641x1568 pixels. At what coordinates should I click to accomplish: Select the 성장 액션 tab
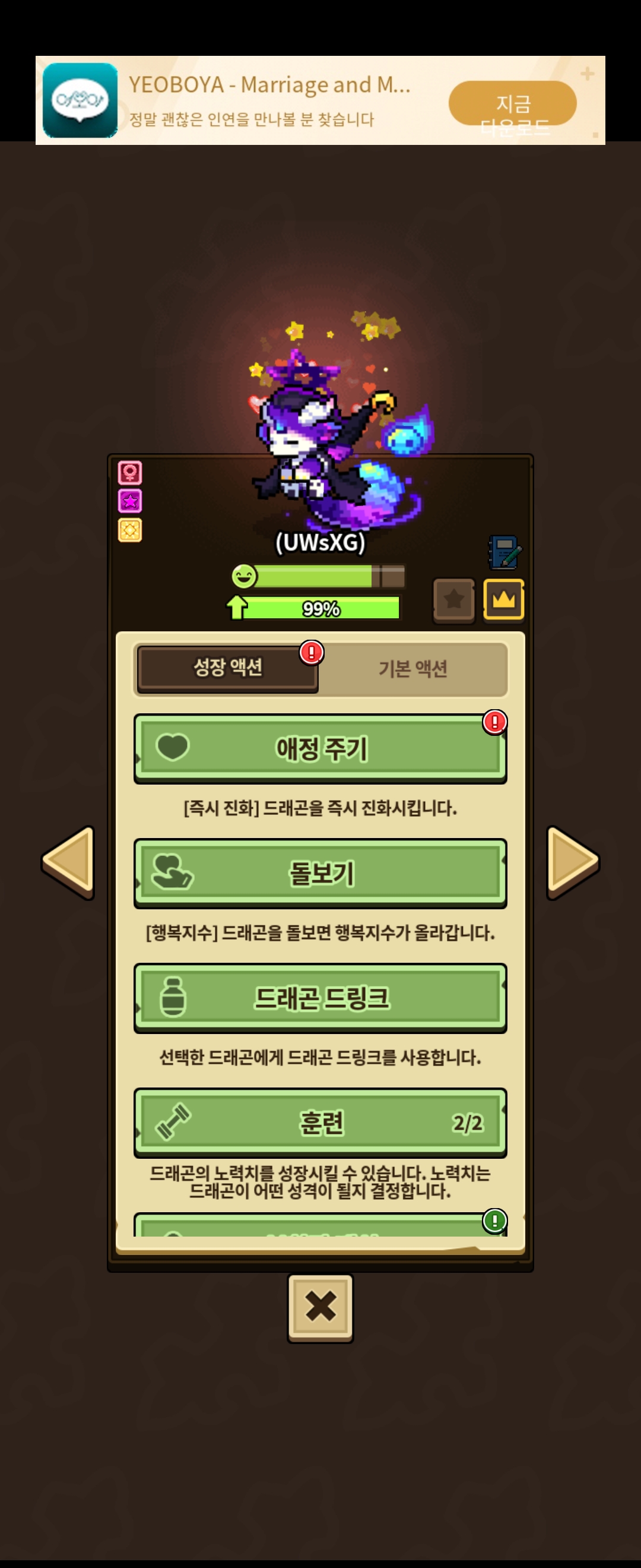point(227,668)
